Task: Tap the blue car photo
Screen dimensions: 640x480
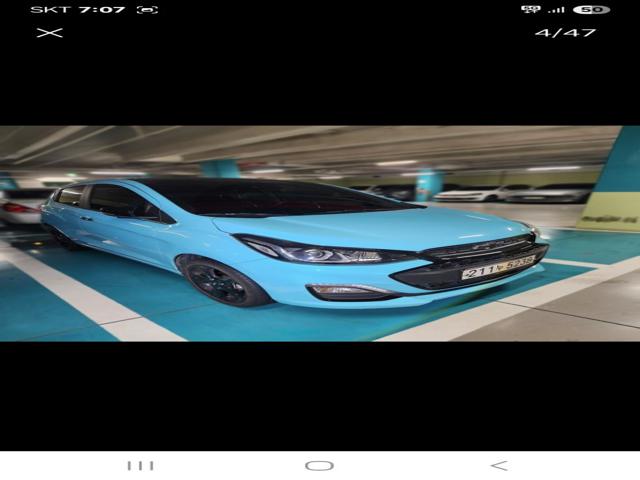Action: (x=320, y=233)
